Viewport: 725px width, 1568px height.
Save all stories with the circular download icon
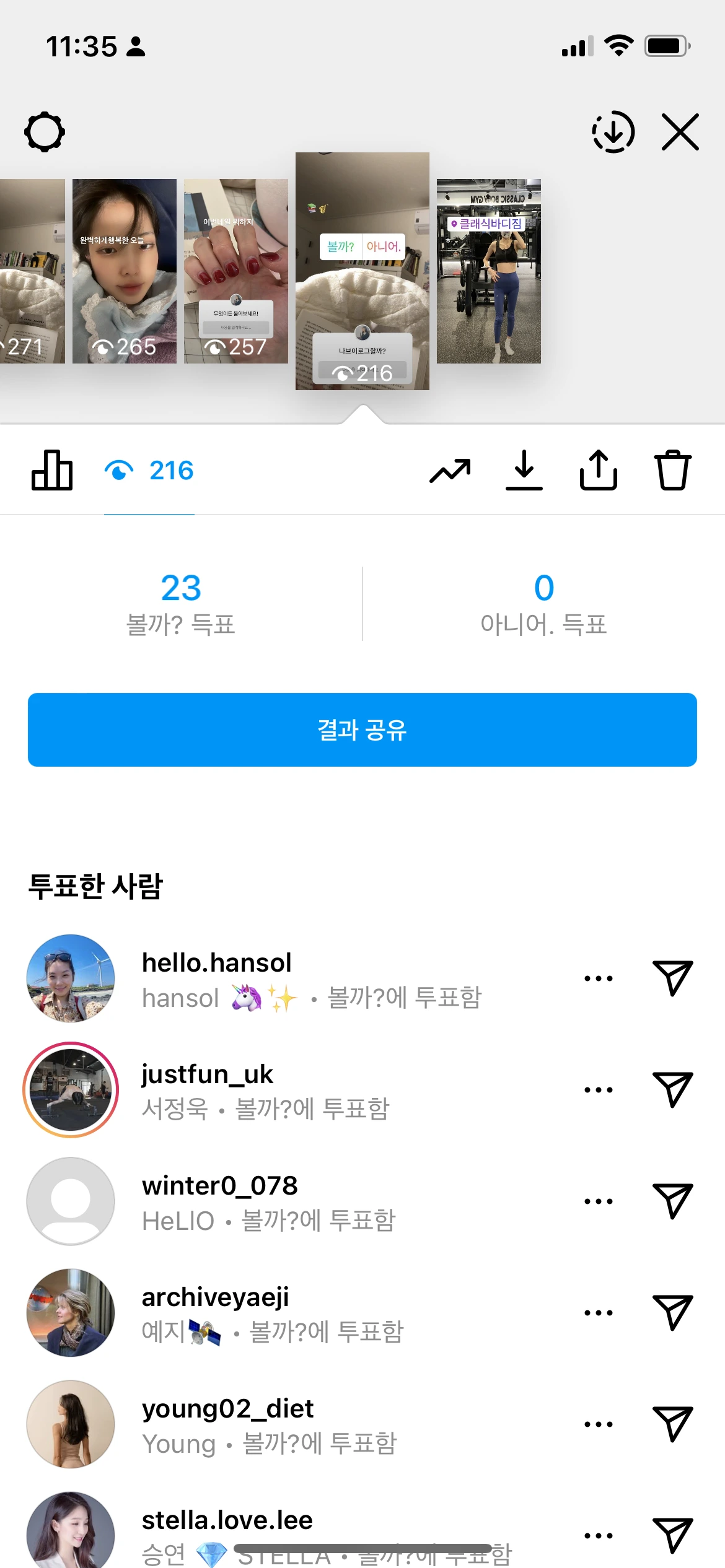pos(613,132)
